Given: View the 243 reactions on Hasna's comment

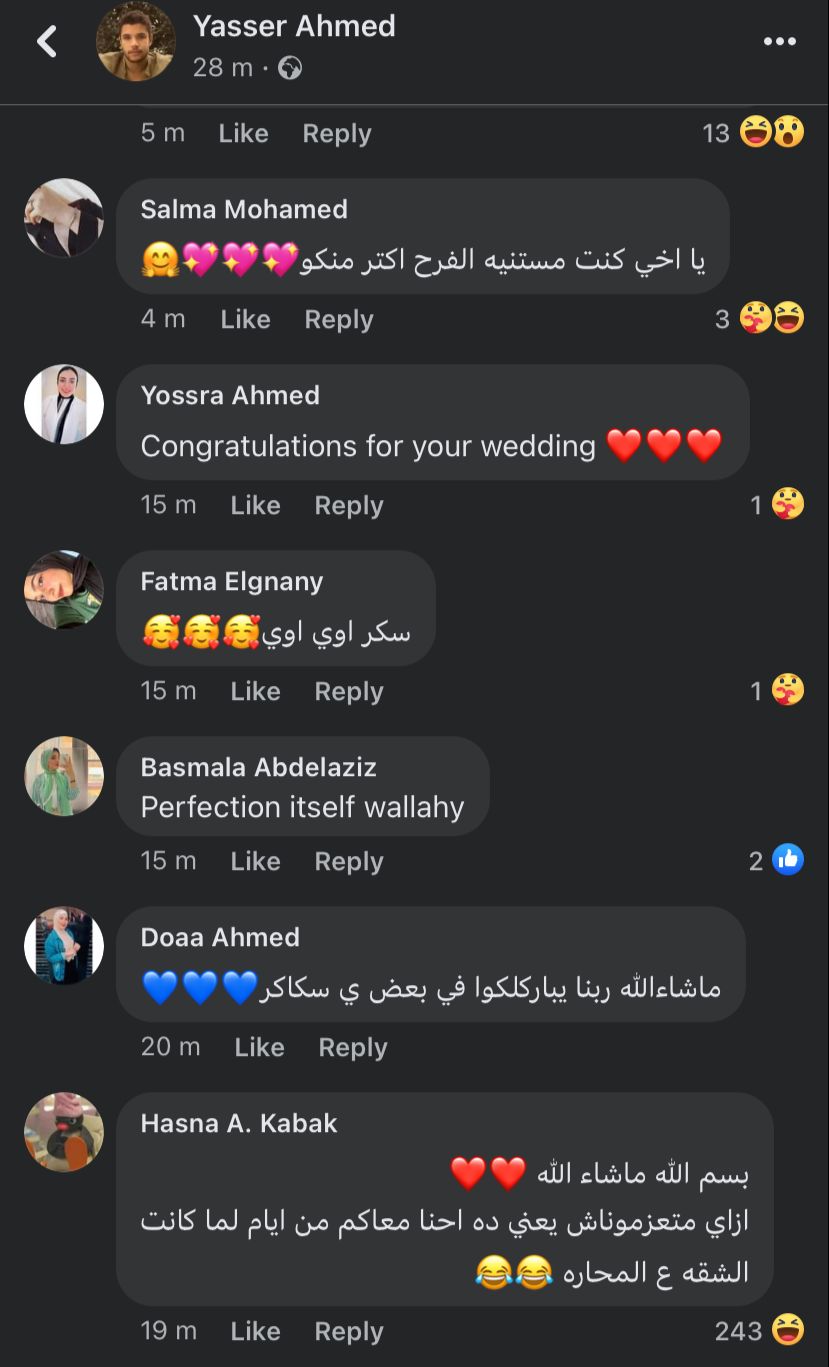Looking at the screenshot, I should click(x=760, y=1331).
